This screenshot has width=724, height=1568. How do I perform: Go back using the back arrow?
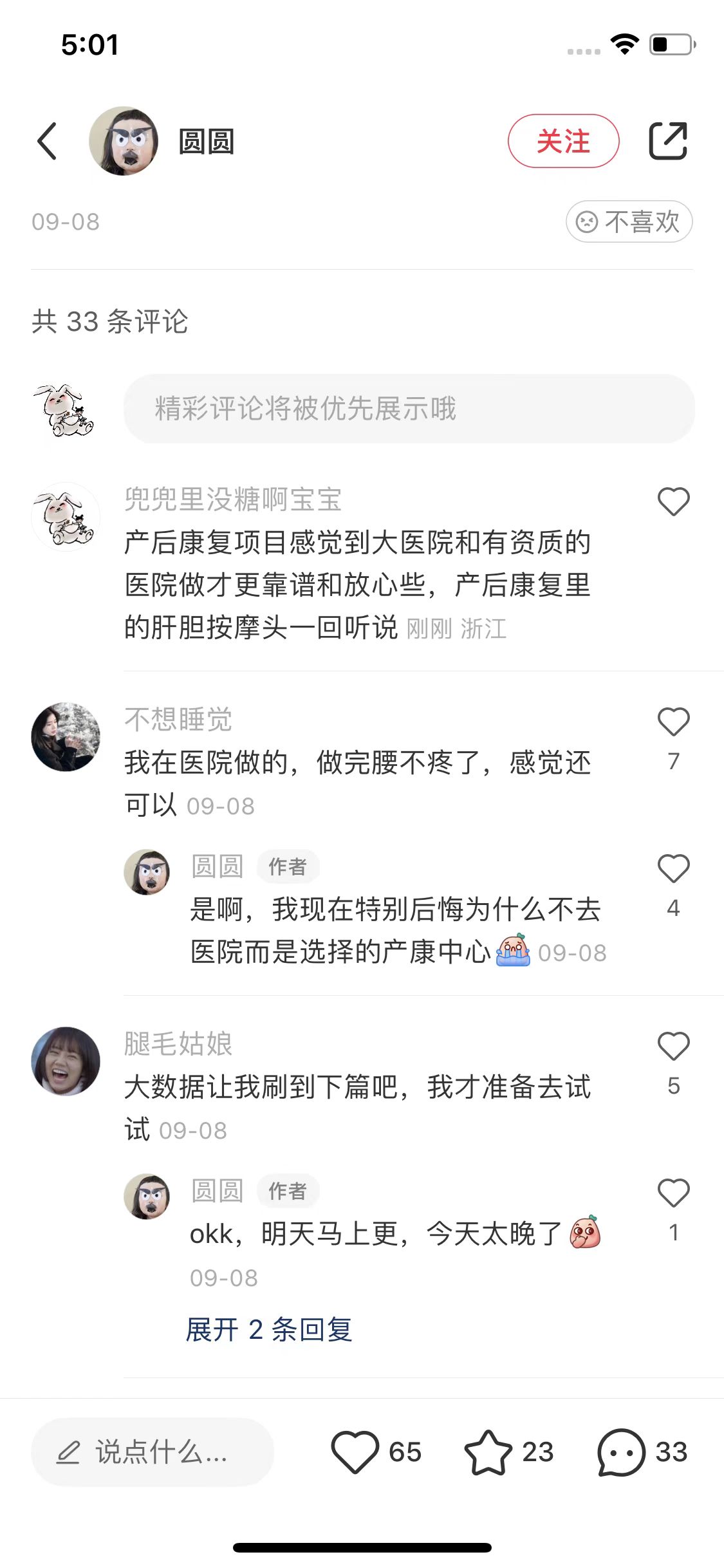(x=47, y=141)
